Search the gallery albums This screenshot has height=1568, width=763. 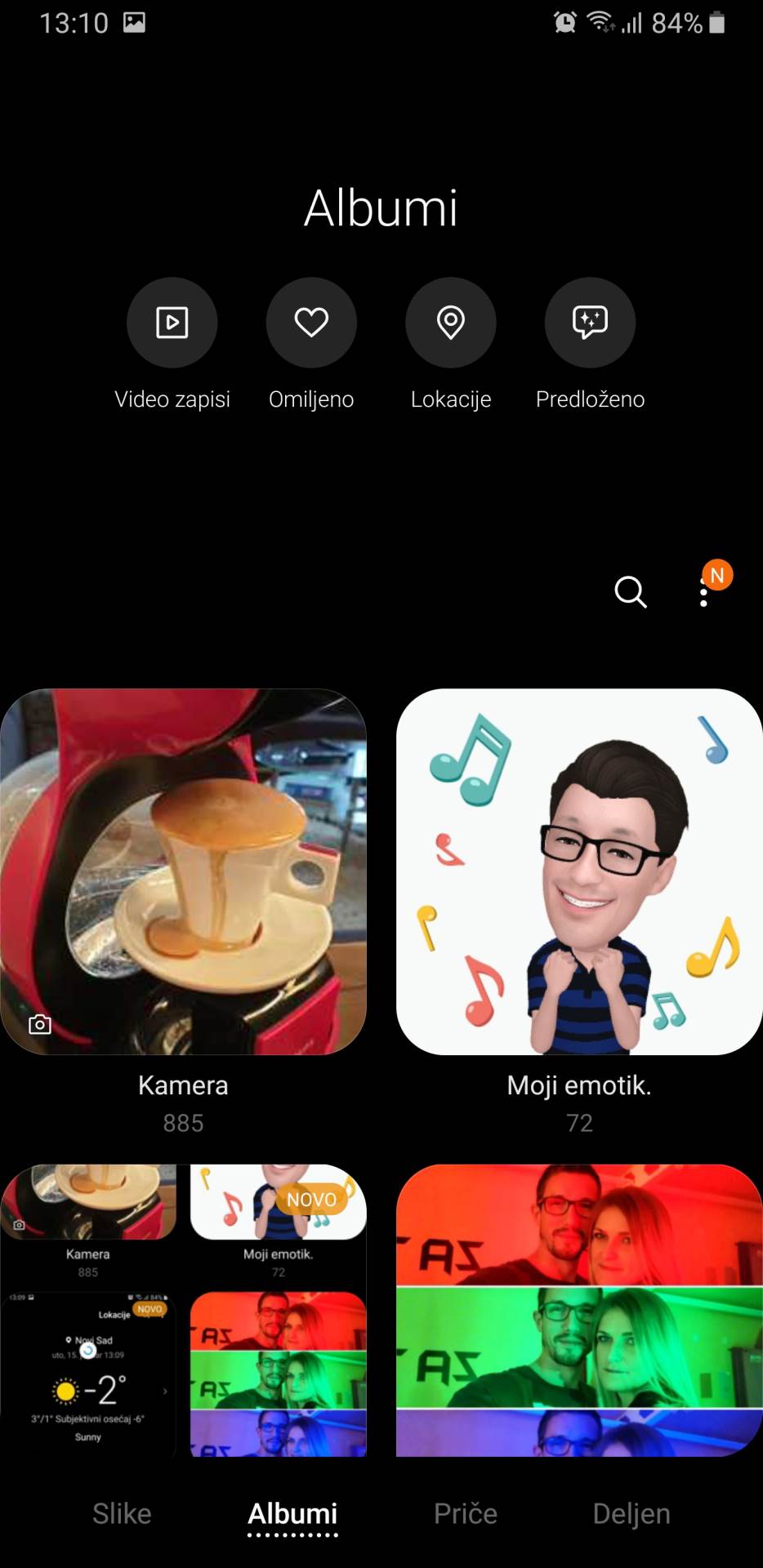pyautogui.click(x=630, y=592)
